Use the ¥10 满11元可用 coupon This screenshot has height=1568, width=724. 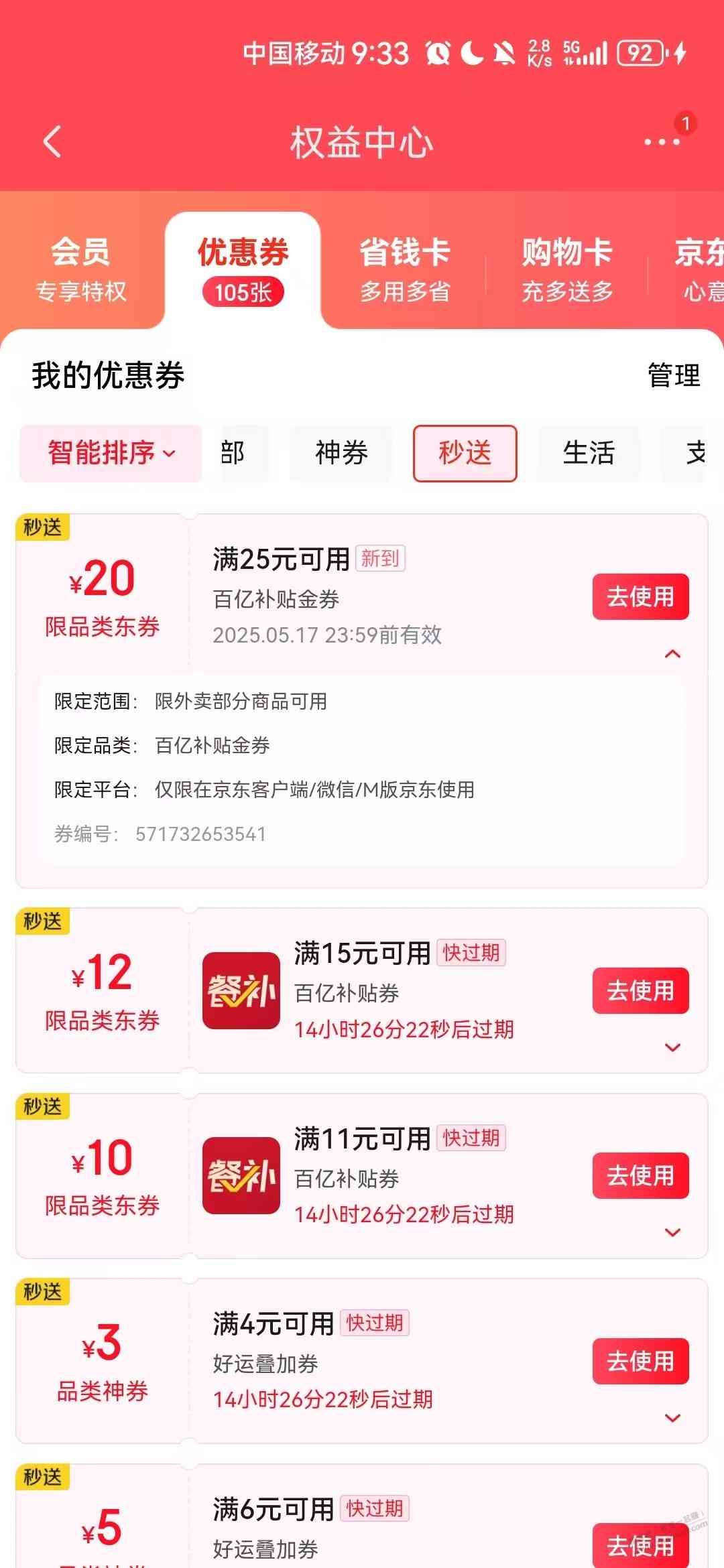click(640, 1175)
